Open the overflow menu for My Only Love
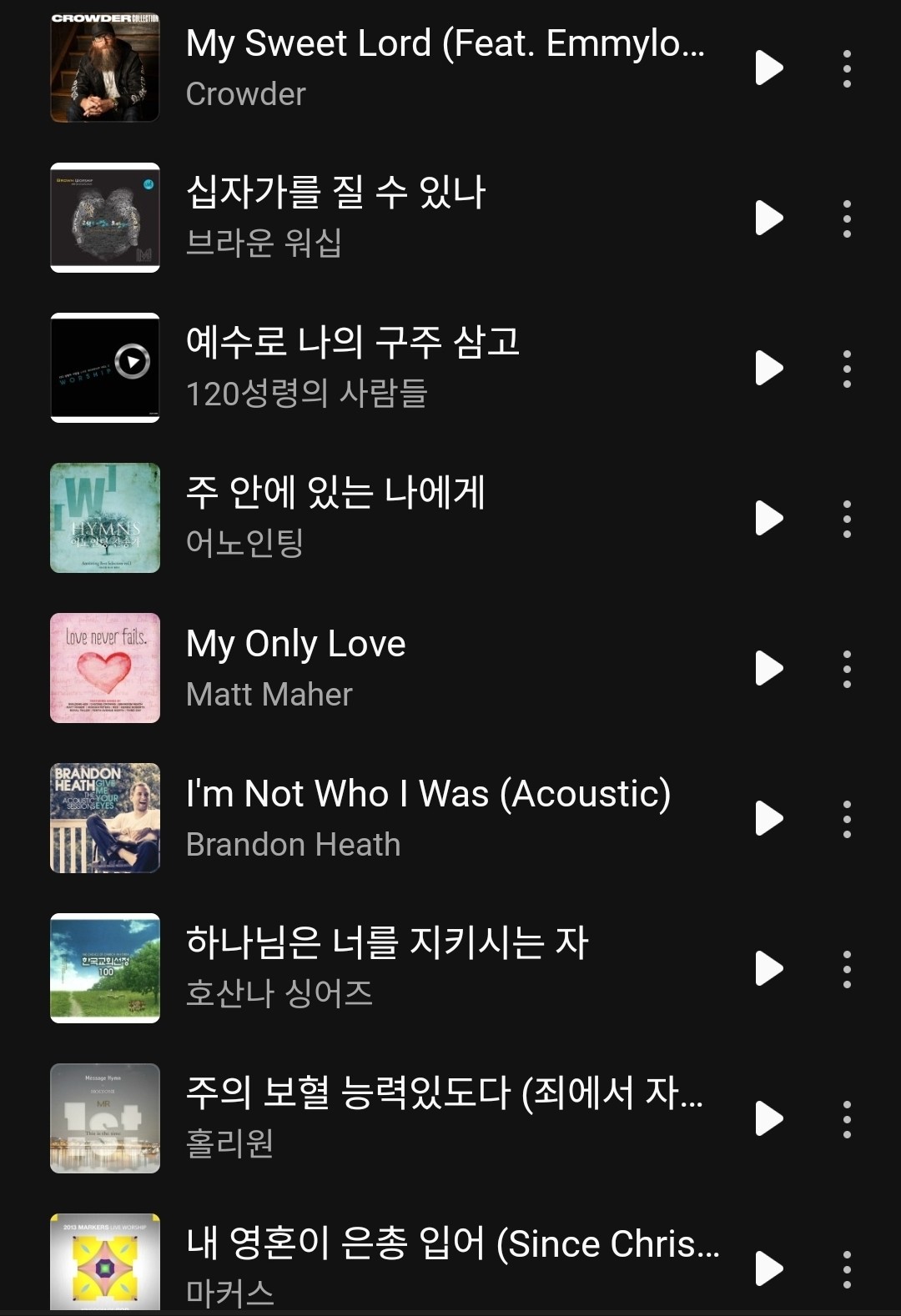901x1316 pixels. coord(847,669)
